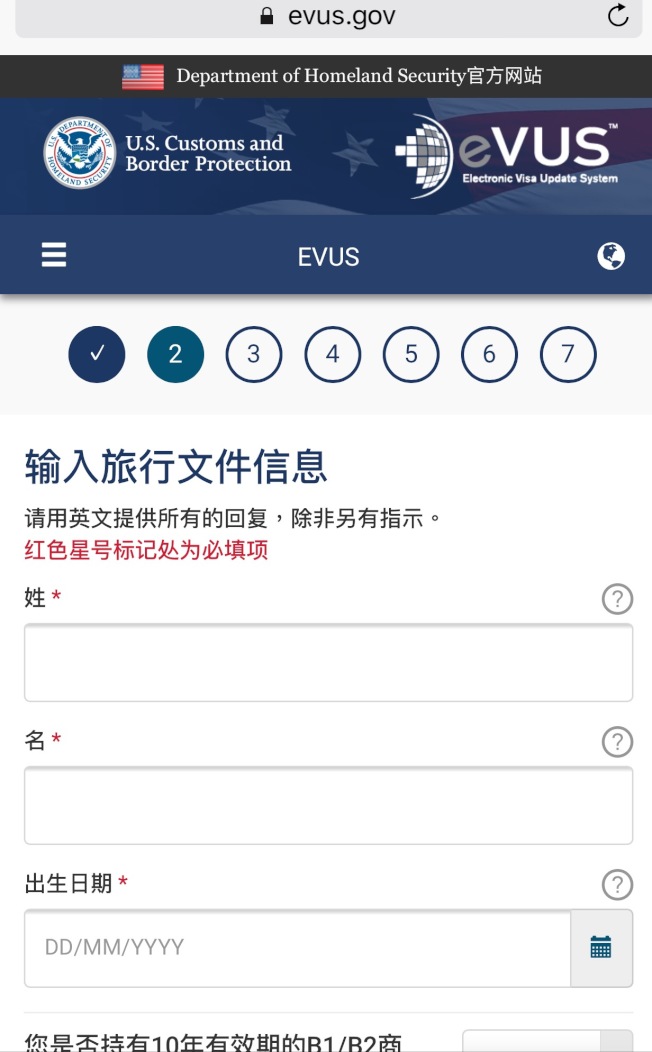Image resolution: width=652 pixels, height=1052 pixels.
Task: Show help for the 出生日期 field
Action: (x=617, y=884)
